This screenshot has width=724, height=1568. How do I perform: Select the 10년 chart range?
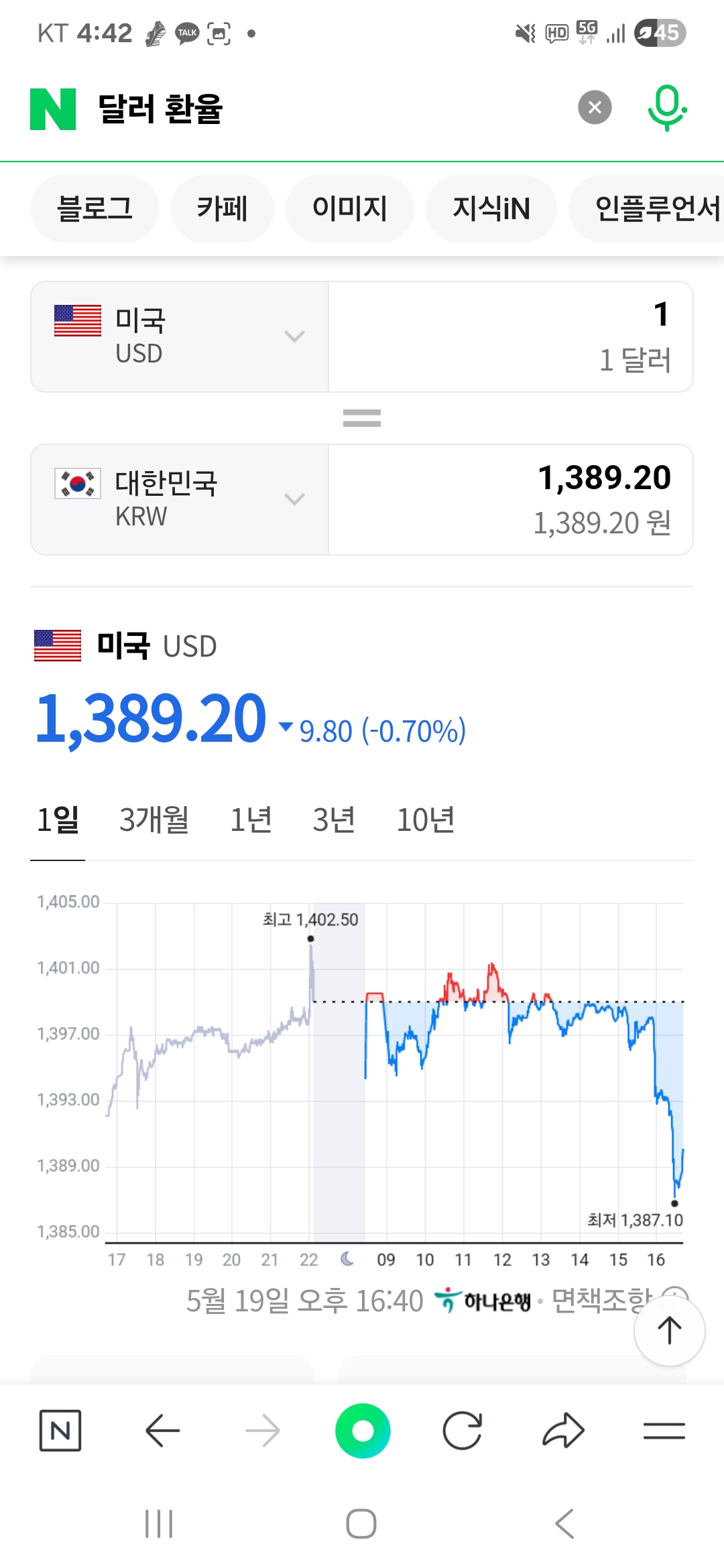pyautogui.click(x=426, y=820)
